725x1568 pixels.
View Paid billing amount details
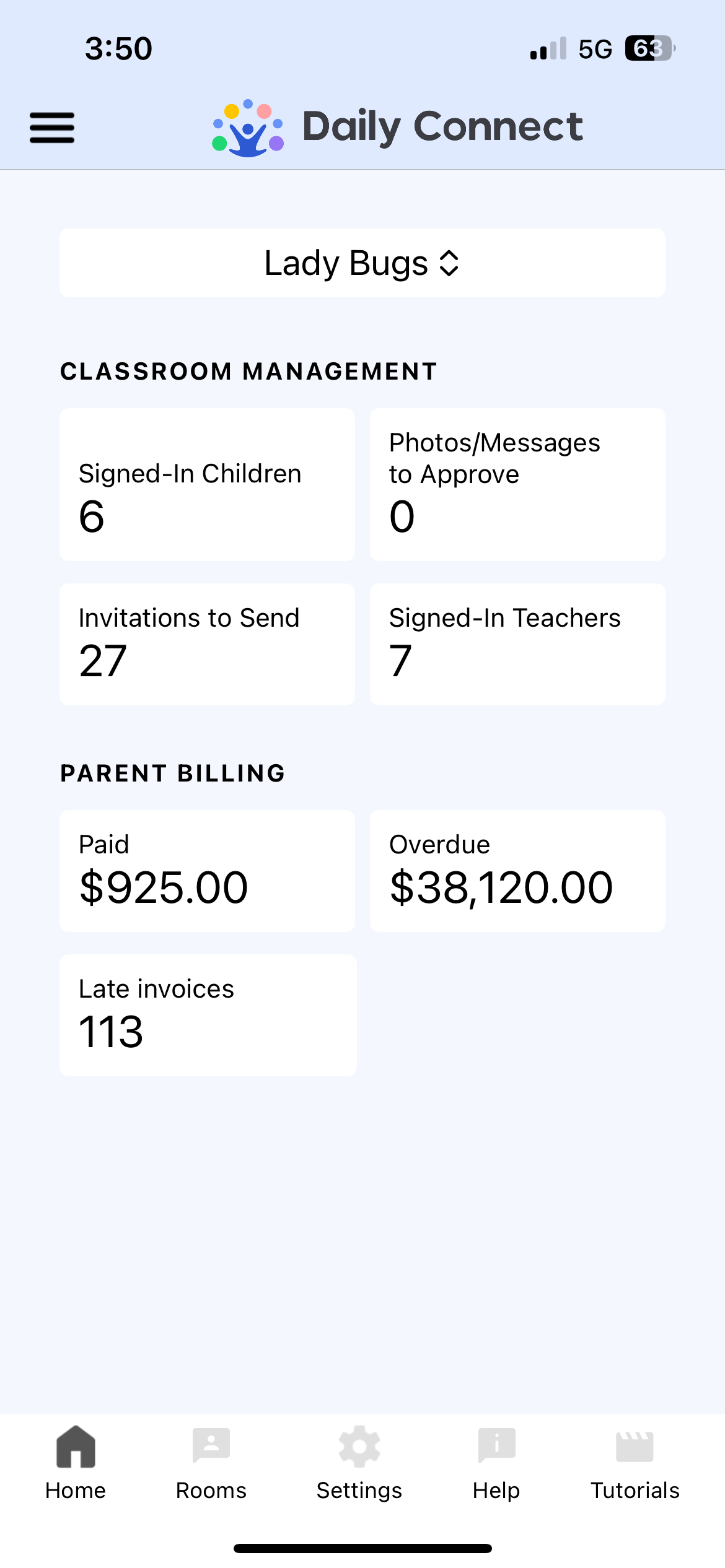(207, 871)
